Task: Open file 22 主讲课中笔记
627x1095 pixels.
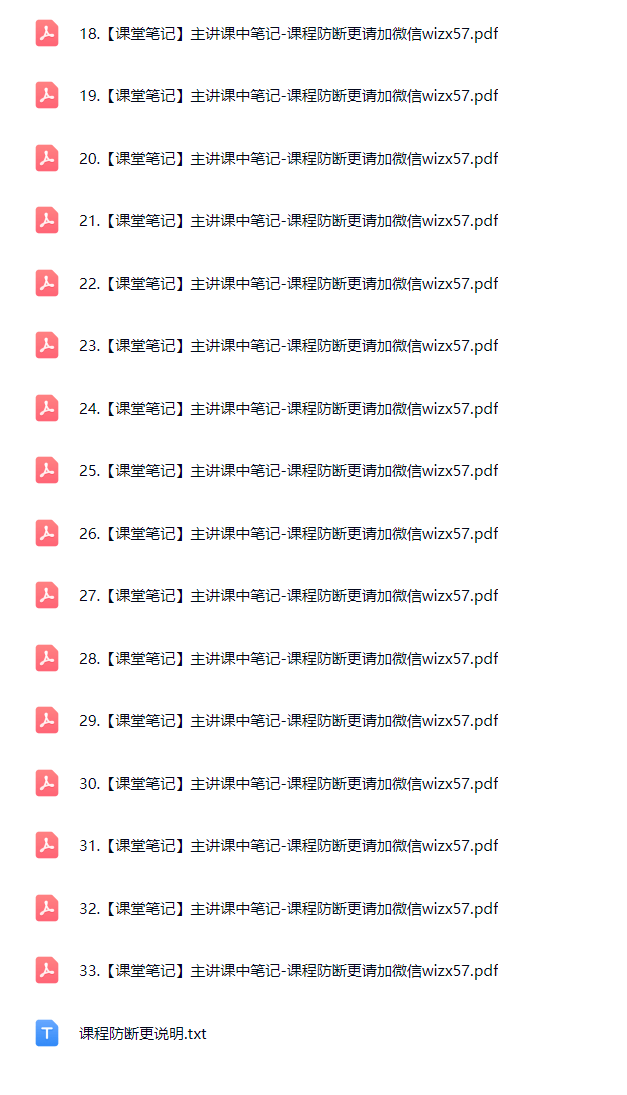Action: pos(288,284)
